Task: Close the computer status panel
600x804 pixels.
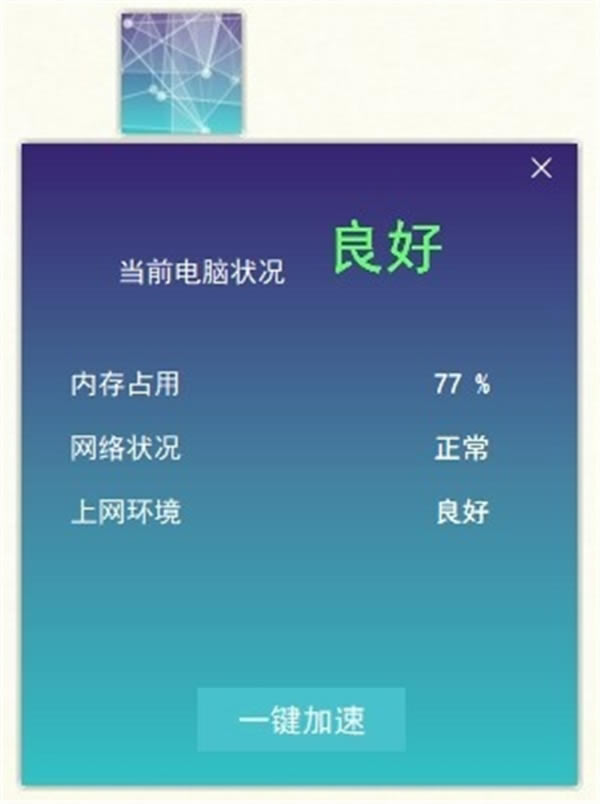Action: point(541,168)
